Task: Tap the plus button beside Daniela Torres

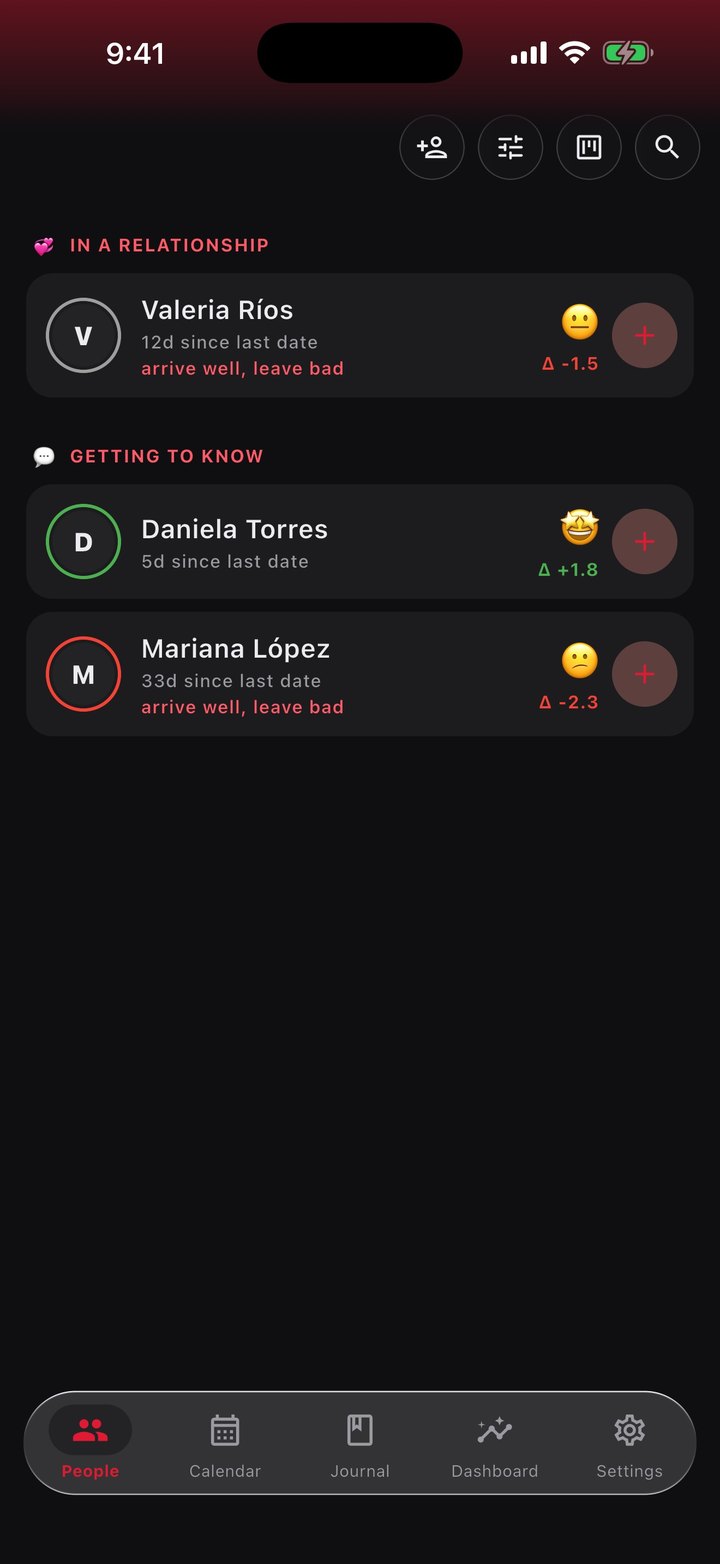Action: 645,542
